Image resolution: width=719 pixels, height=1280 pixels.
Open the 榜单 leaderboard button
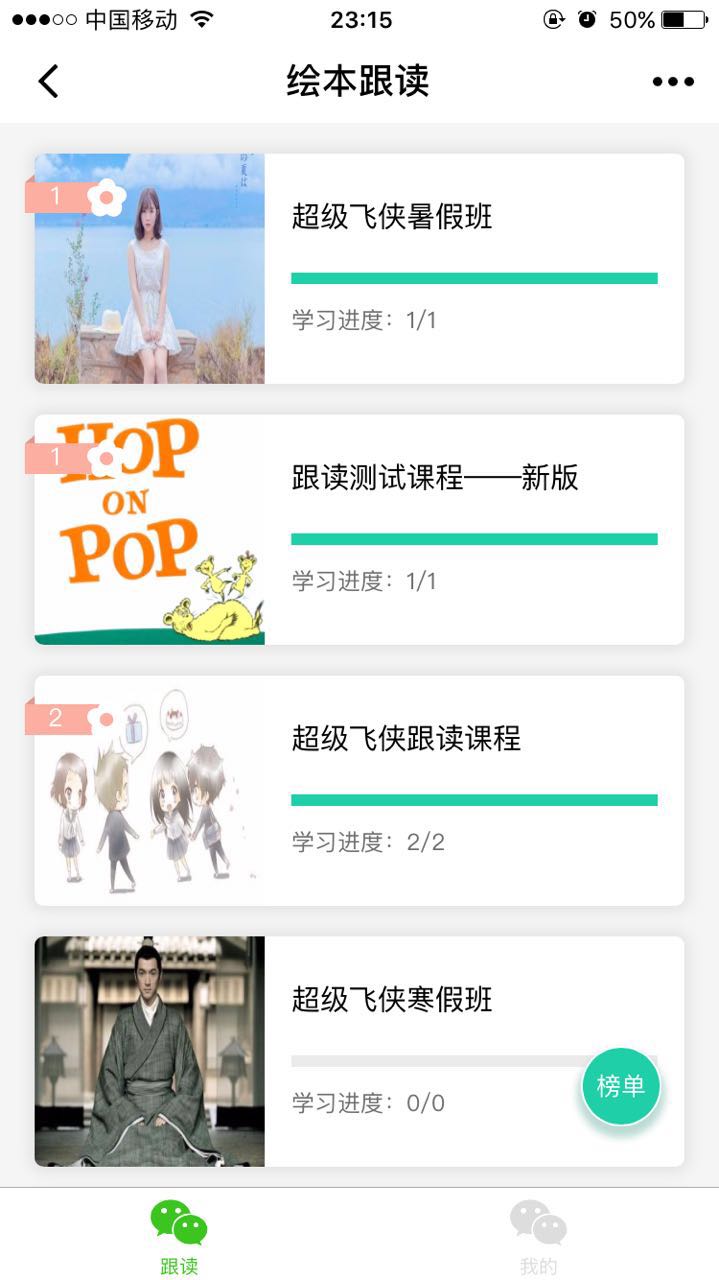tap(621, 1086)
